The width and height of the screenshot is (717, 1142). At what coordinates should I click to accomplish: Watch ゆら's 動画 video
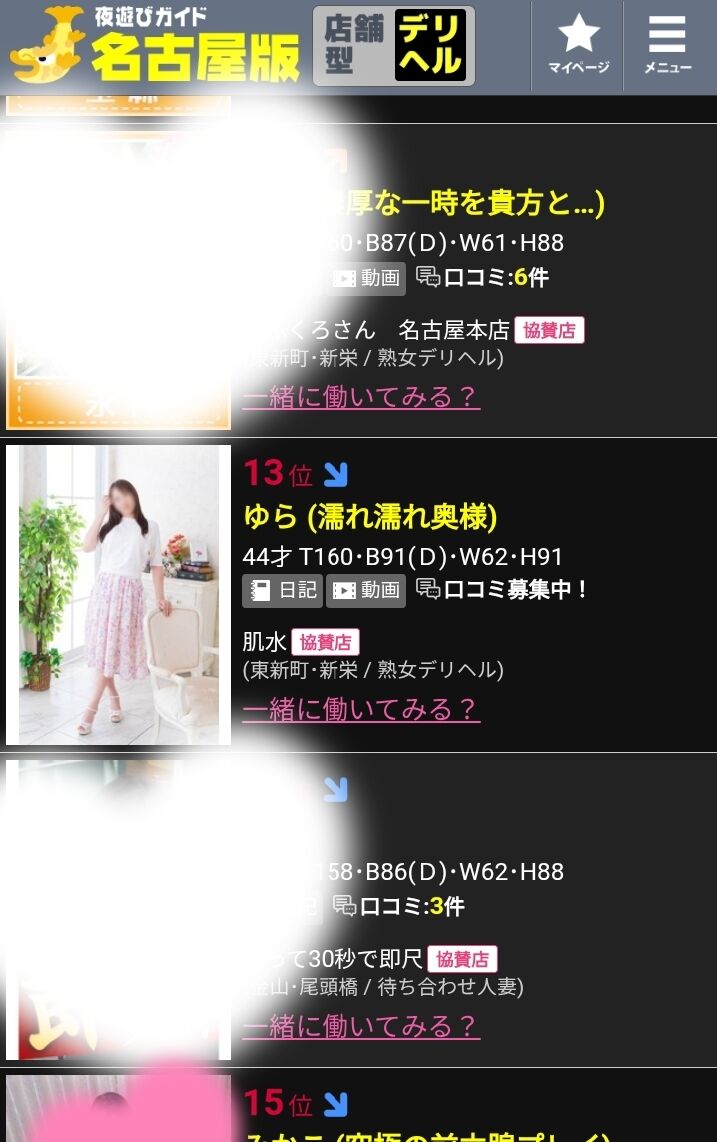[x=366, y=590]
